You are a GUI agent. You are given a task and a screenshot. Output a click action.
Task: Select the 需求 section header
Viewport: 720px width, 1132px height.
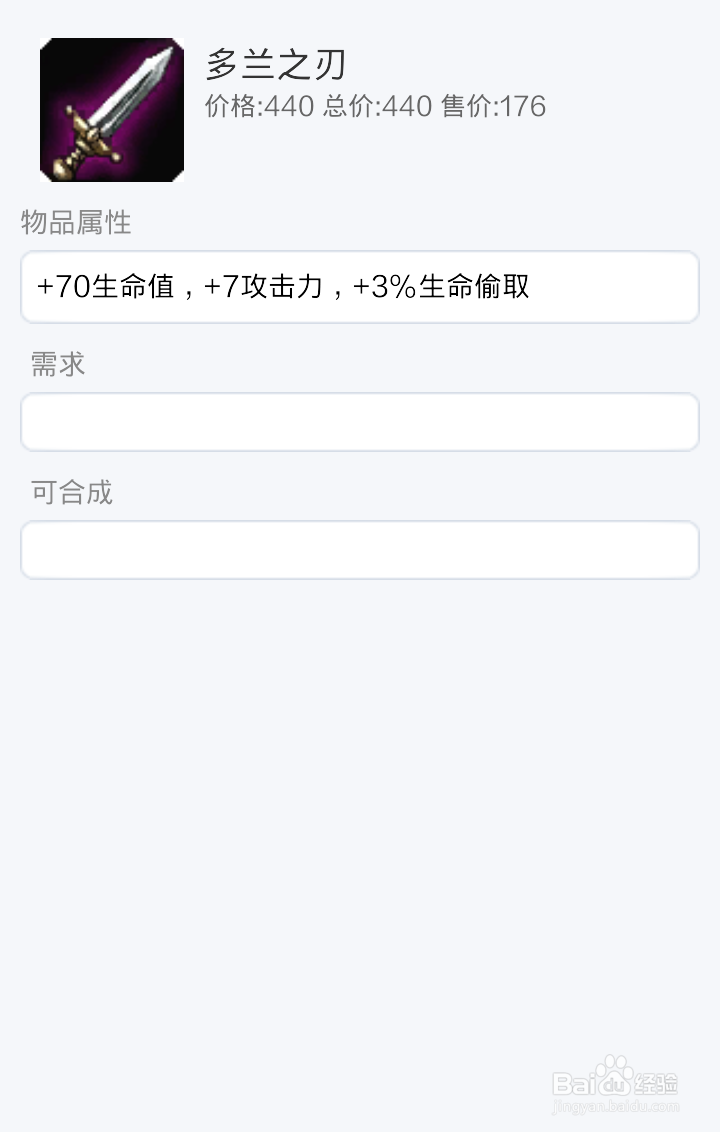click(55, 364)
